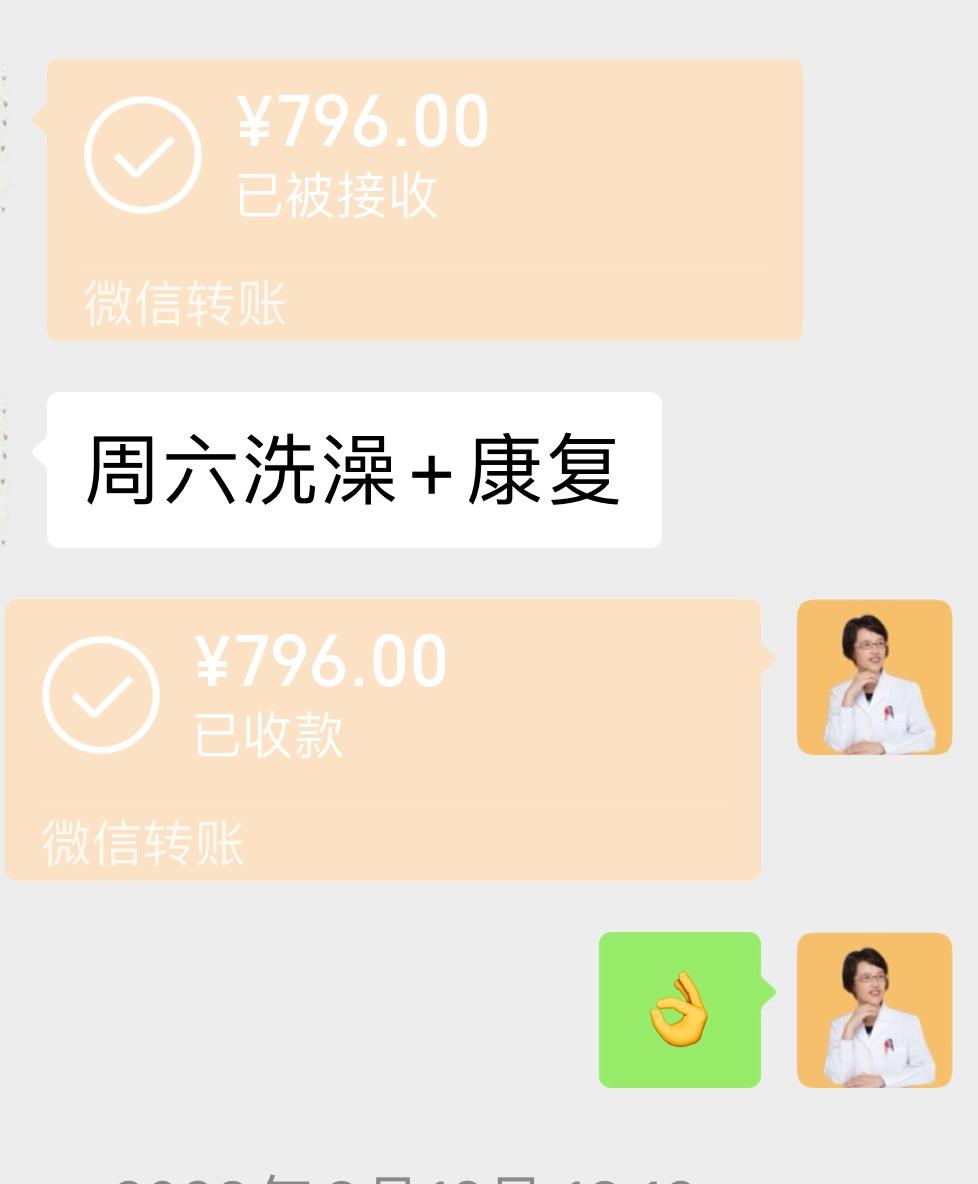Image resolution: width=978 pixels, height=1184 pixels.
Task: Click the checkmark icon on the 已收款 transfer
Action: [x=101, y=694]
